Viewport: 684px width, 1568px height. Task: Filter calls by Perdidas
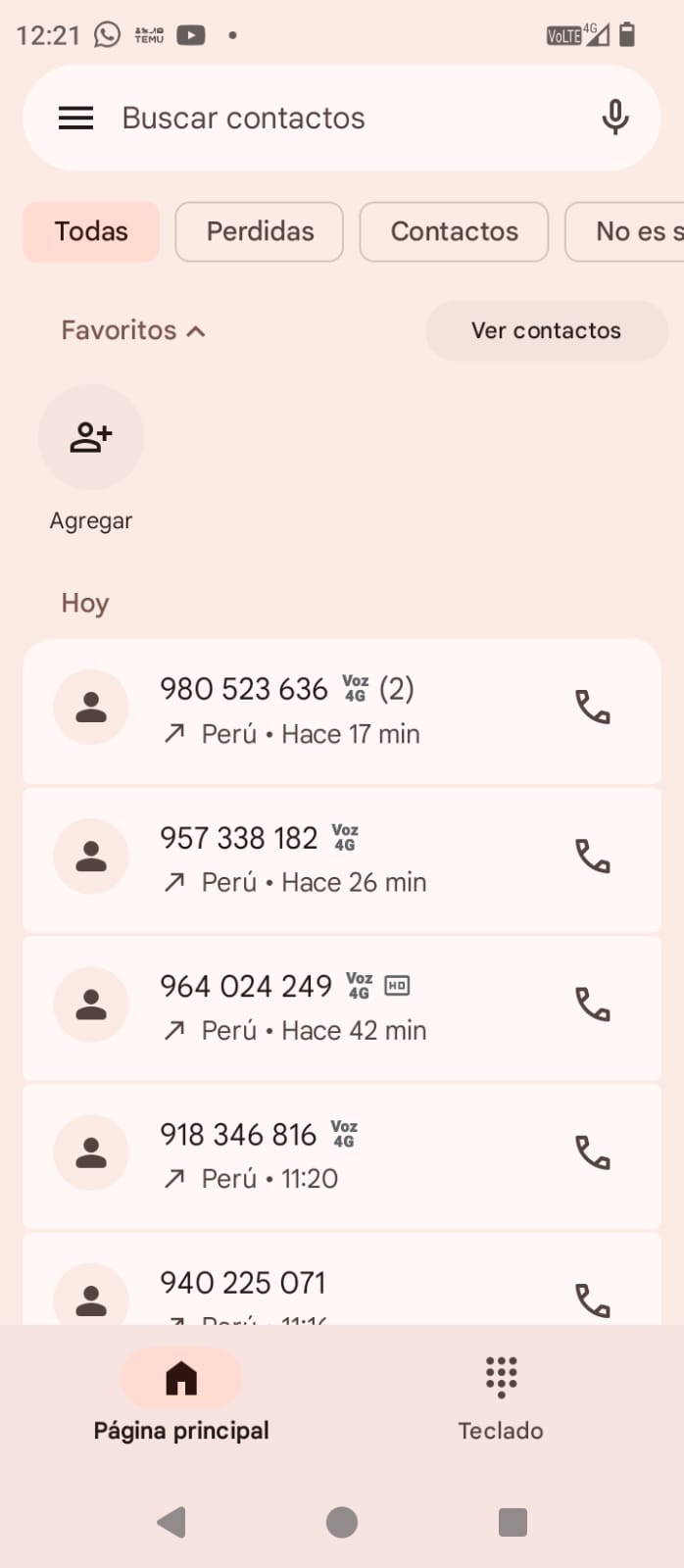pyautogui.click(x=260, y=231)
